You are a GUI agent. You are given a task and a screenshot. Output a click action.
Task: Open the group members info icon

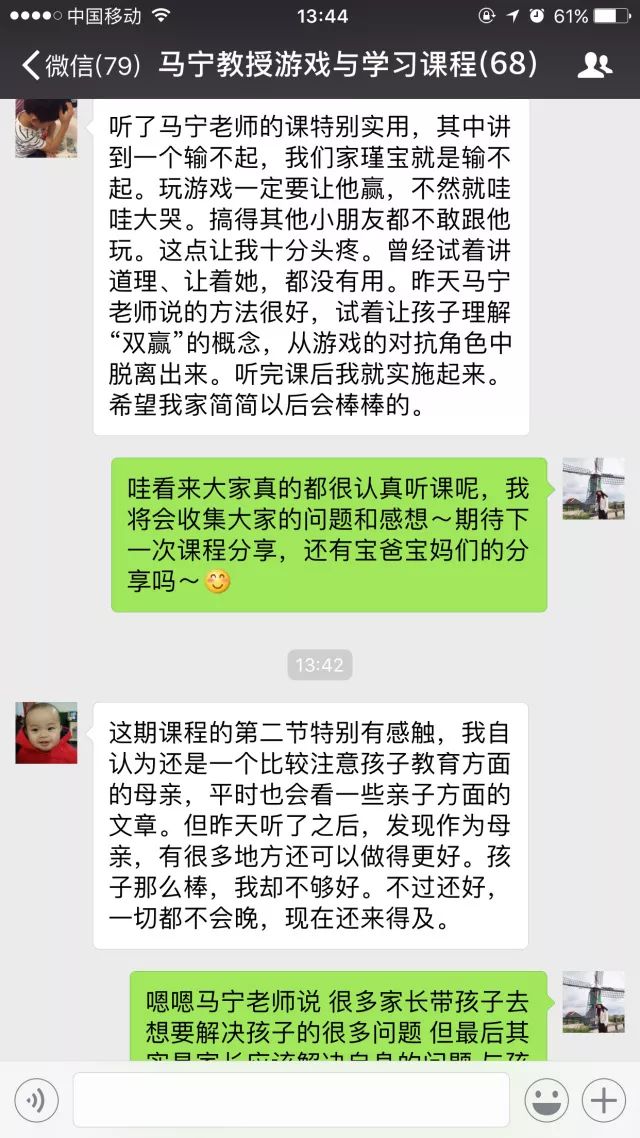[x=595, y=66]
